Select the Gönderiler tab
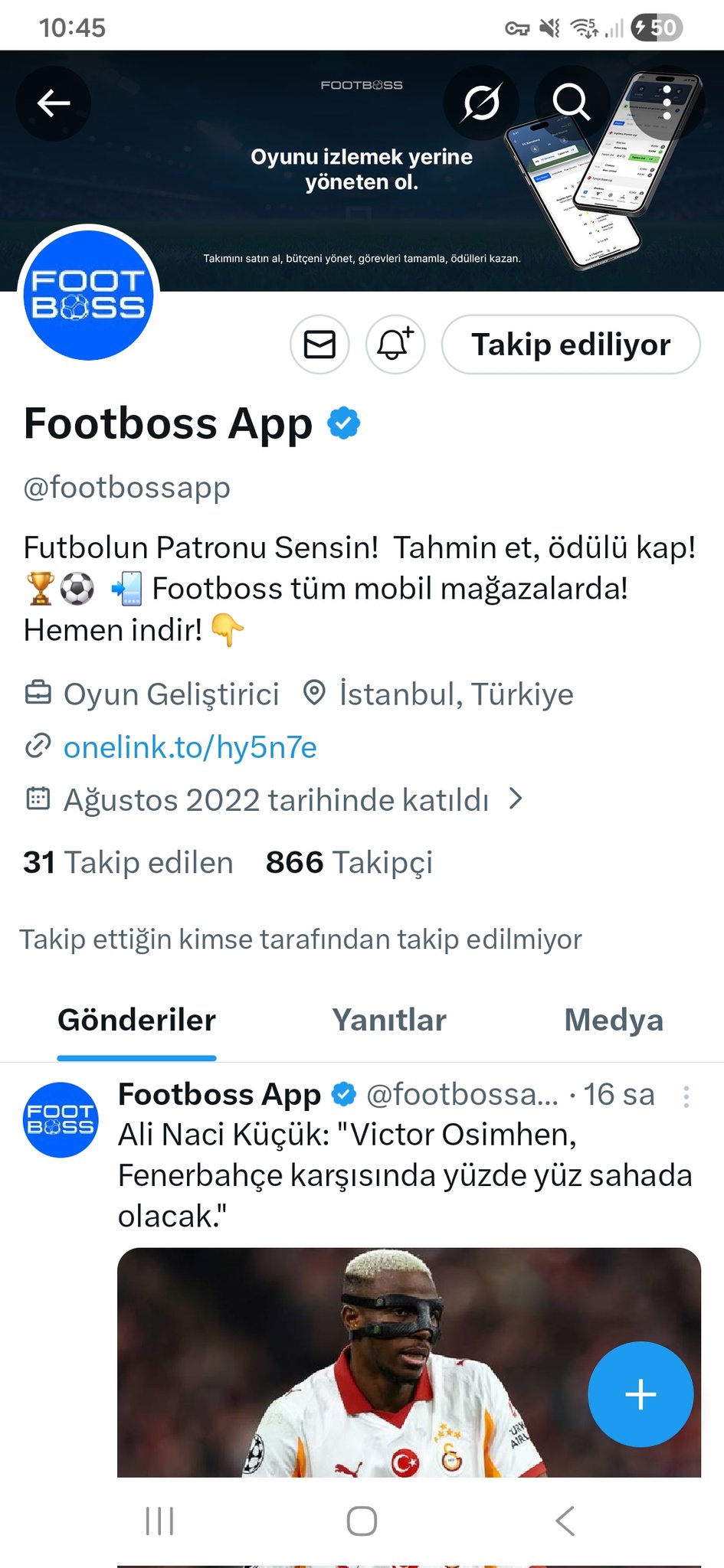The width and height of the screenshot is (724, 1568). 137,1021
